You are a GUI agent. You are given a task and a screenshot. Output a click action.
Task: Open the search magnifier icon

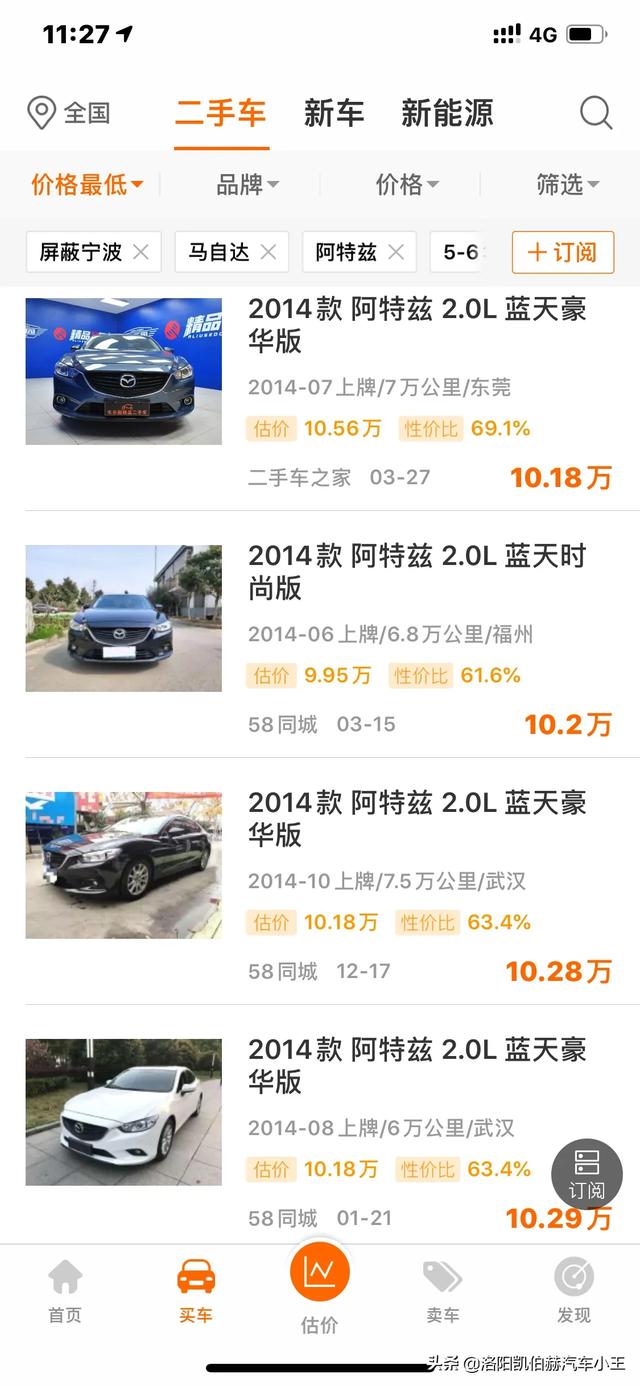[596, 113]
